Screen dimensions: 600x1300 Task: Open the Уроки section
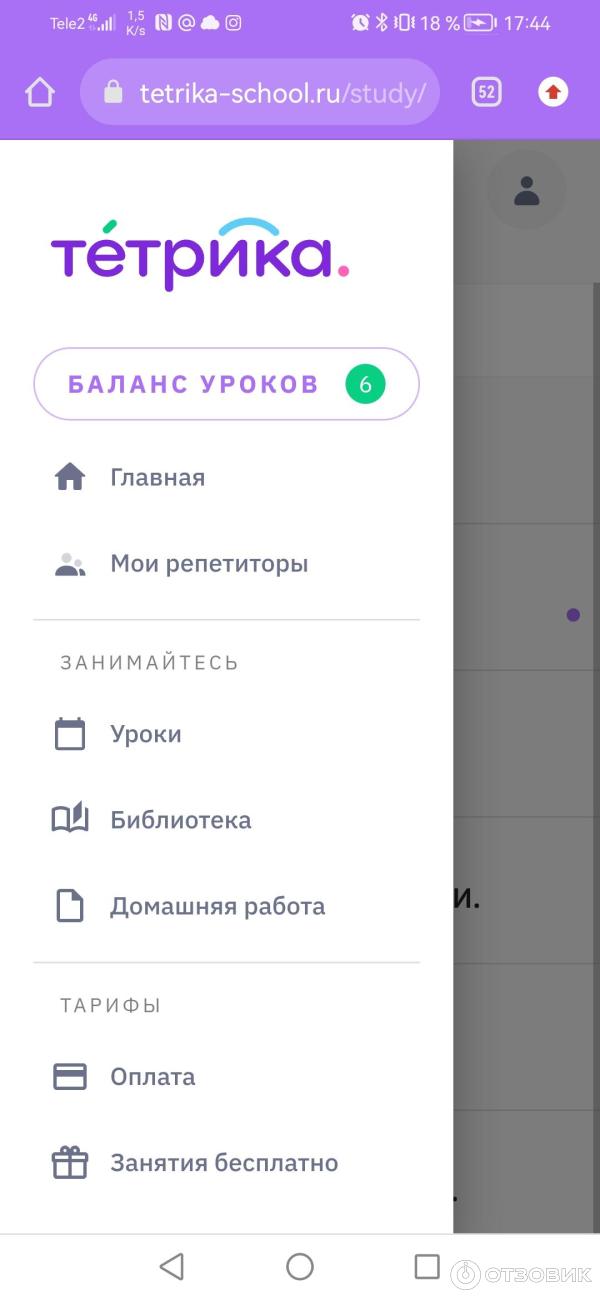click(145, 734)
